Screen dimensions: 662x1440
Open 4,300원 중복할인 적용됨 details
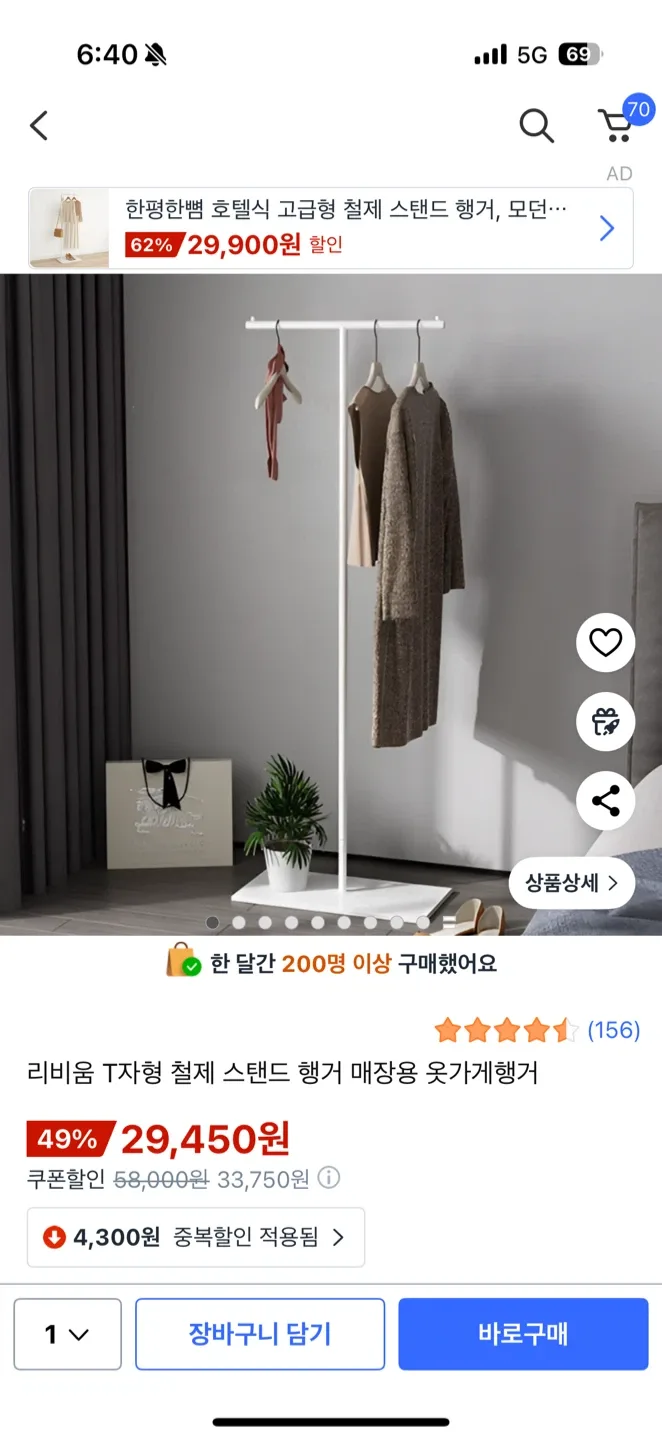tap(196, 1237)
